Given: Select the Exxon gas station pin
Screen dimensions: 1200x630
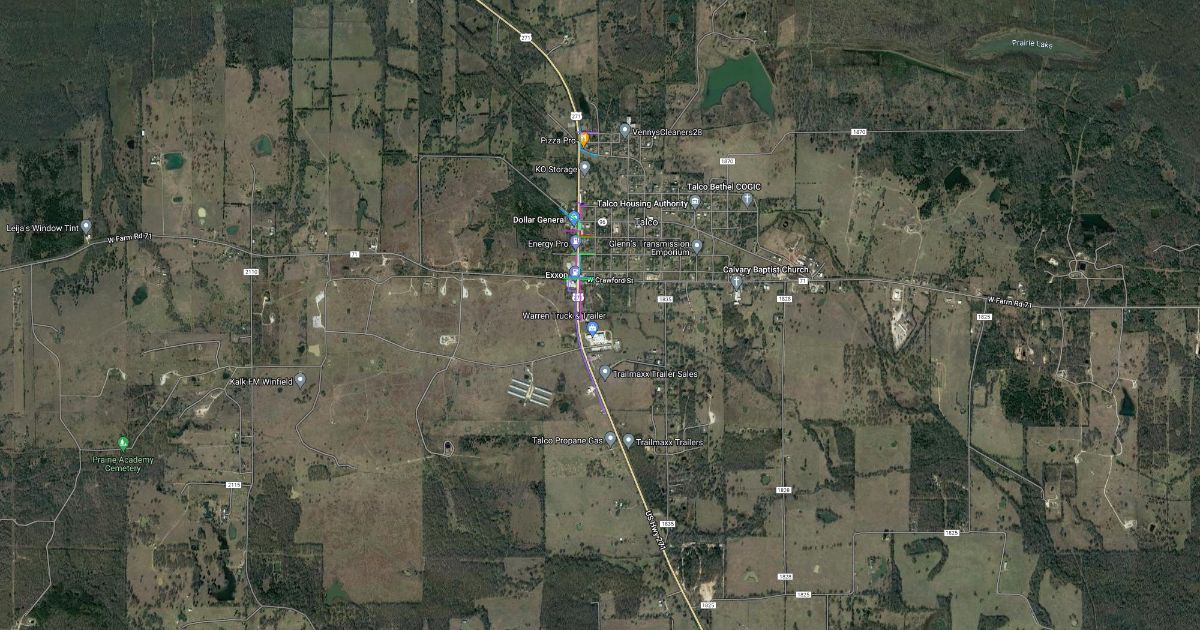Looking at the screenshot, I should click(x=575, y=273).
